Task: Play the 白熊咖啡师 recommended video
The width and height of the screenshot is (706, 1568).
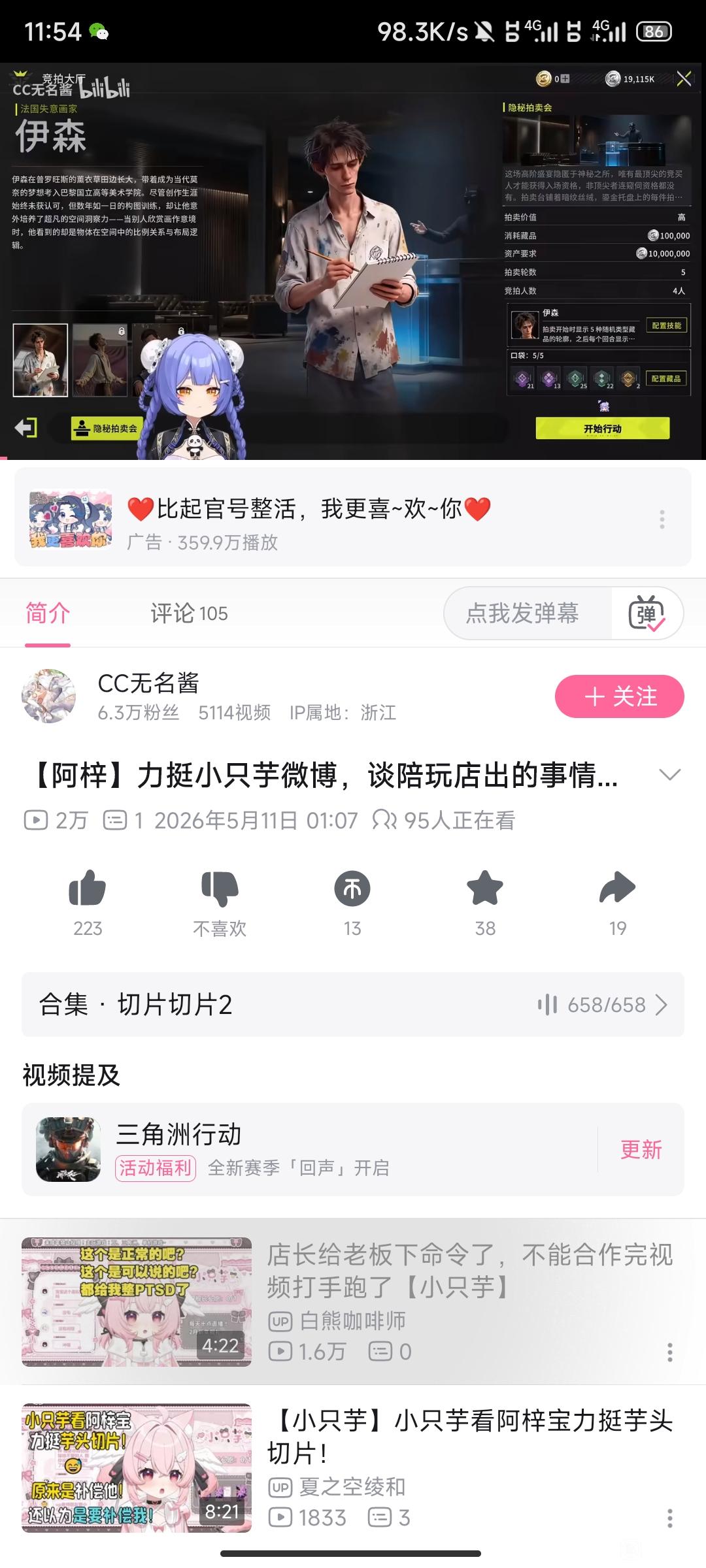Action: (x=353, y=1301)
